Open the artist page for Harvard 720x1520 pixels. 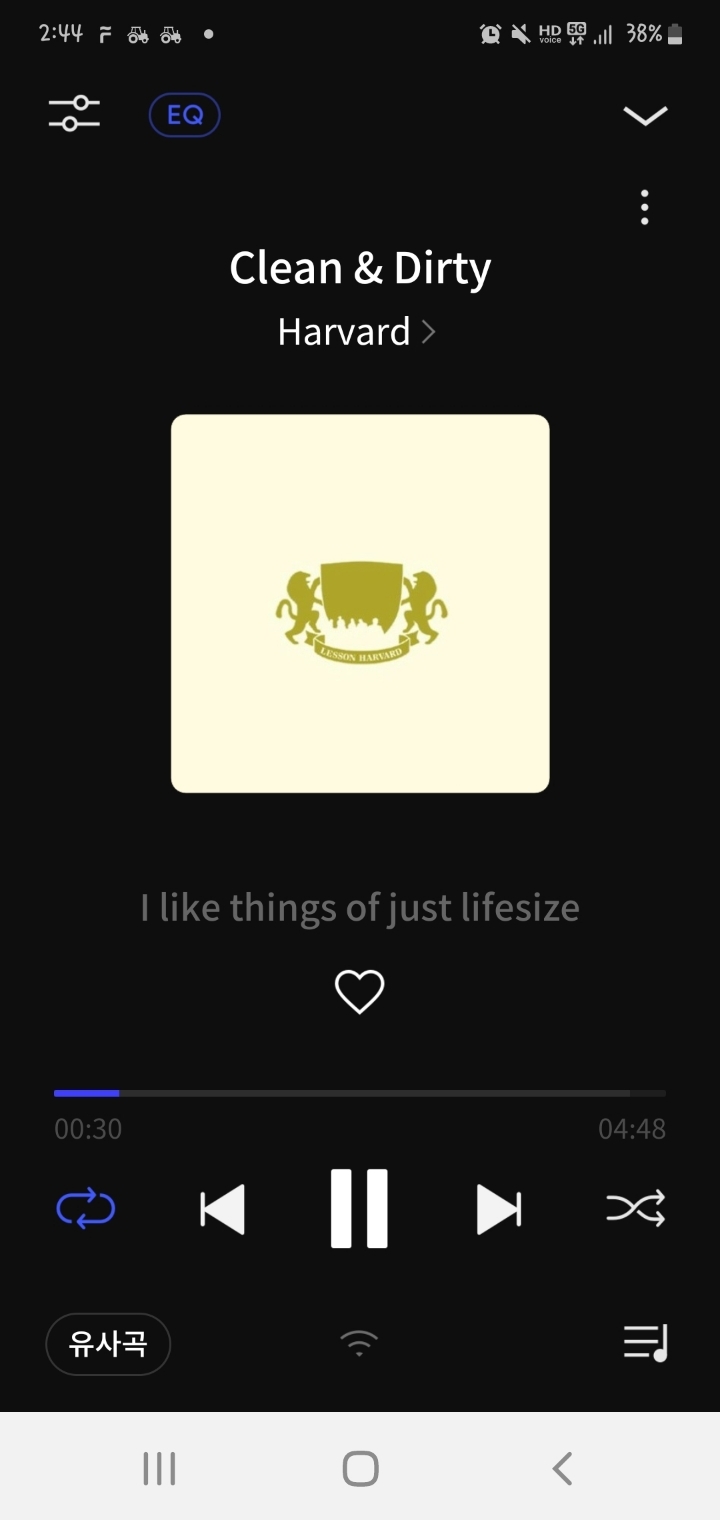357,332
